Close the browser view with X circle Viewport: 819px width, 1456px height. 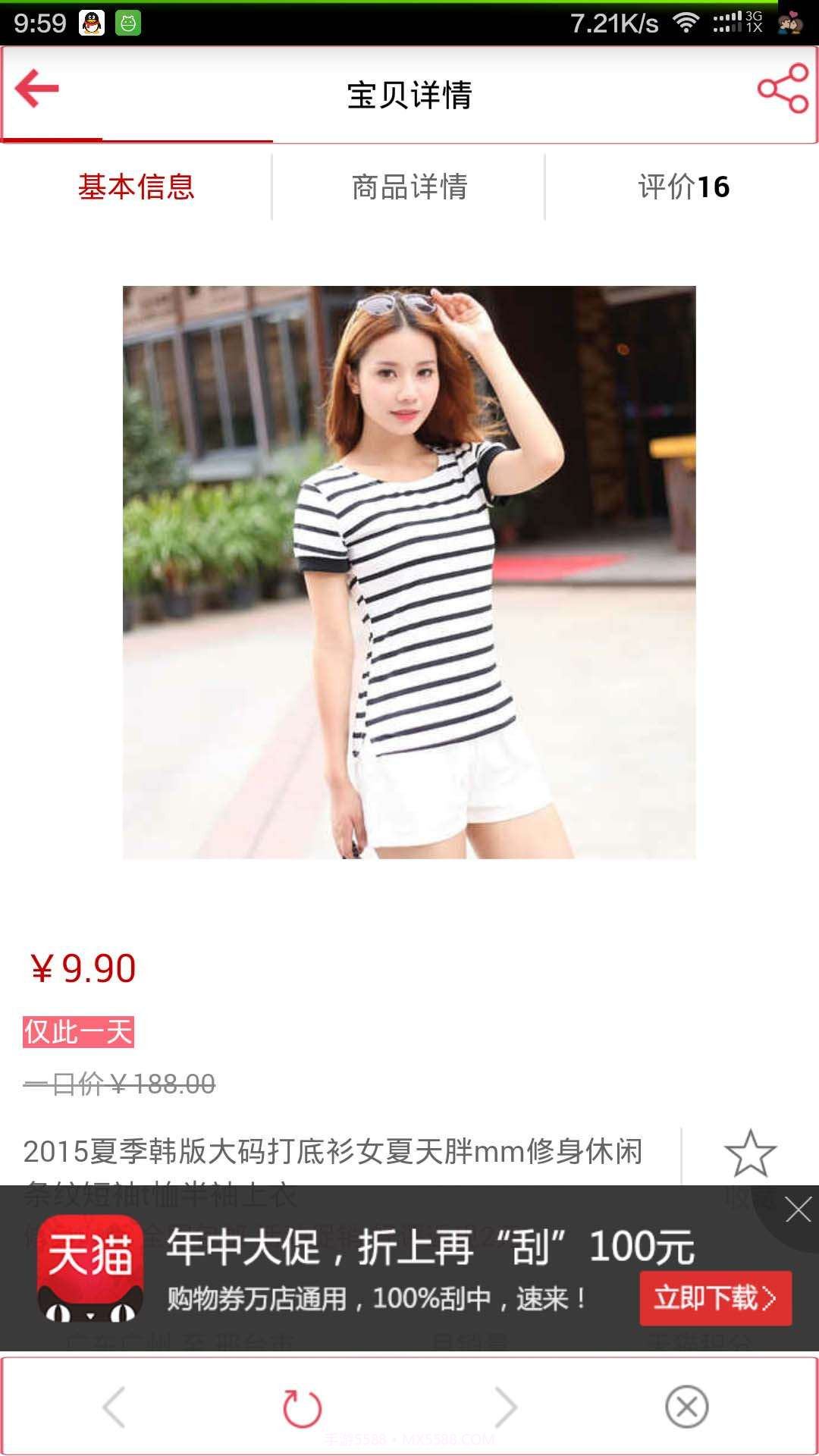tap(687, 1407)
